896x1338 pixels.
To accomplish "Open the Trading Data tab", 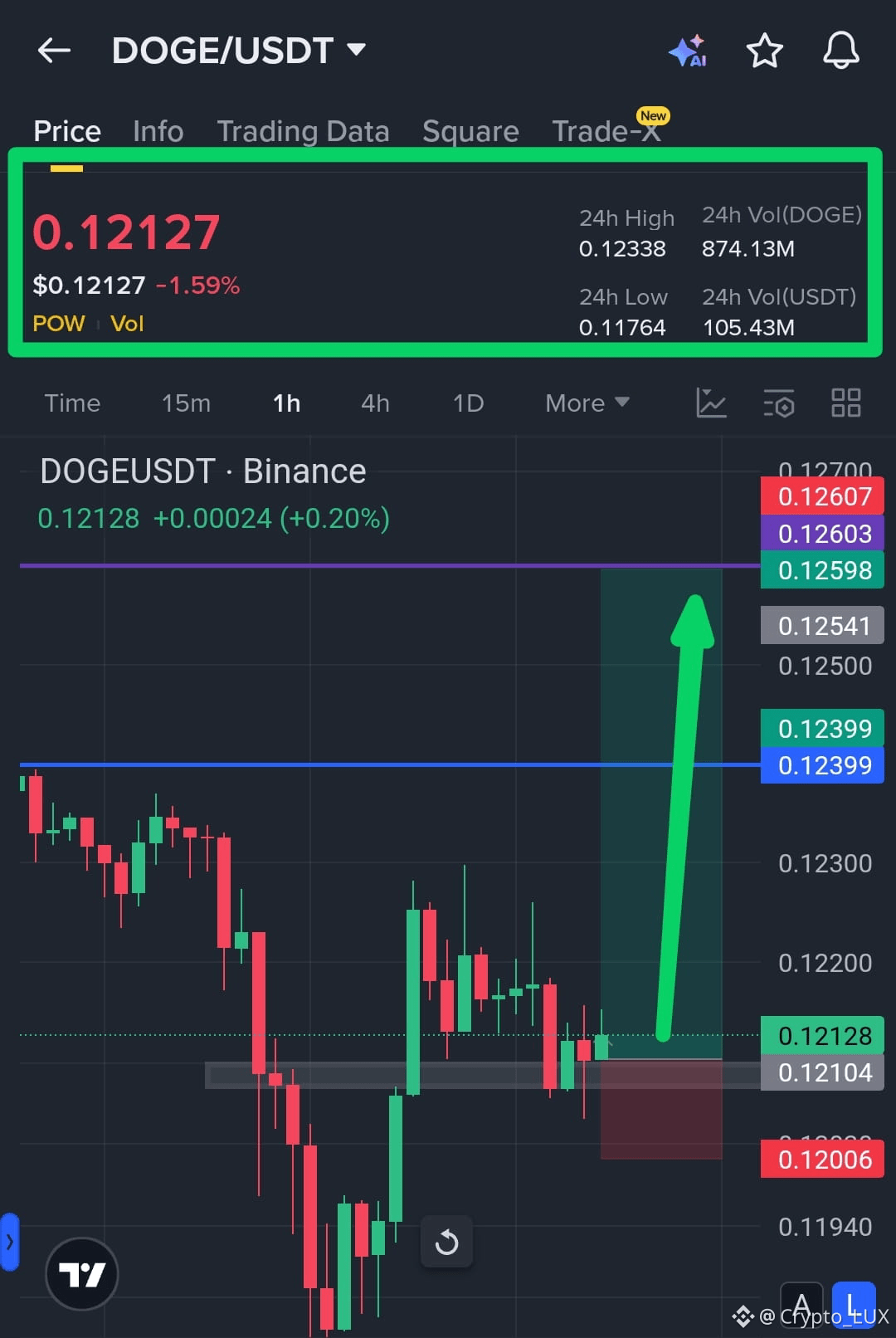I will 303,130.
